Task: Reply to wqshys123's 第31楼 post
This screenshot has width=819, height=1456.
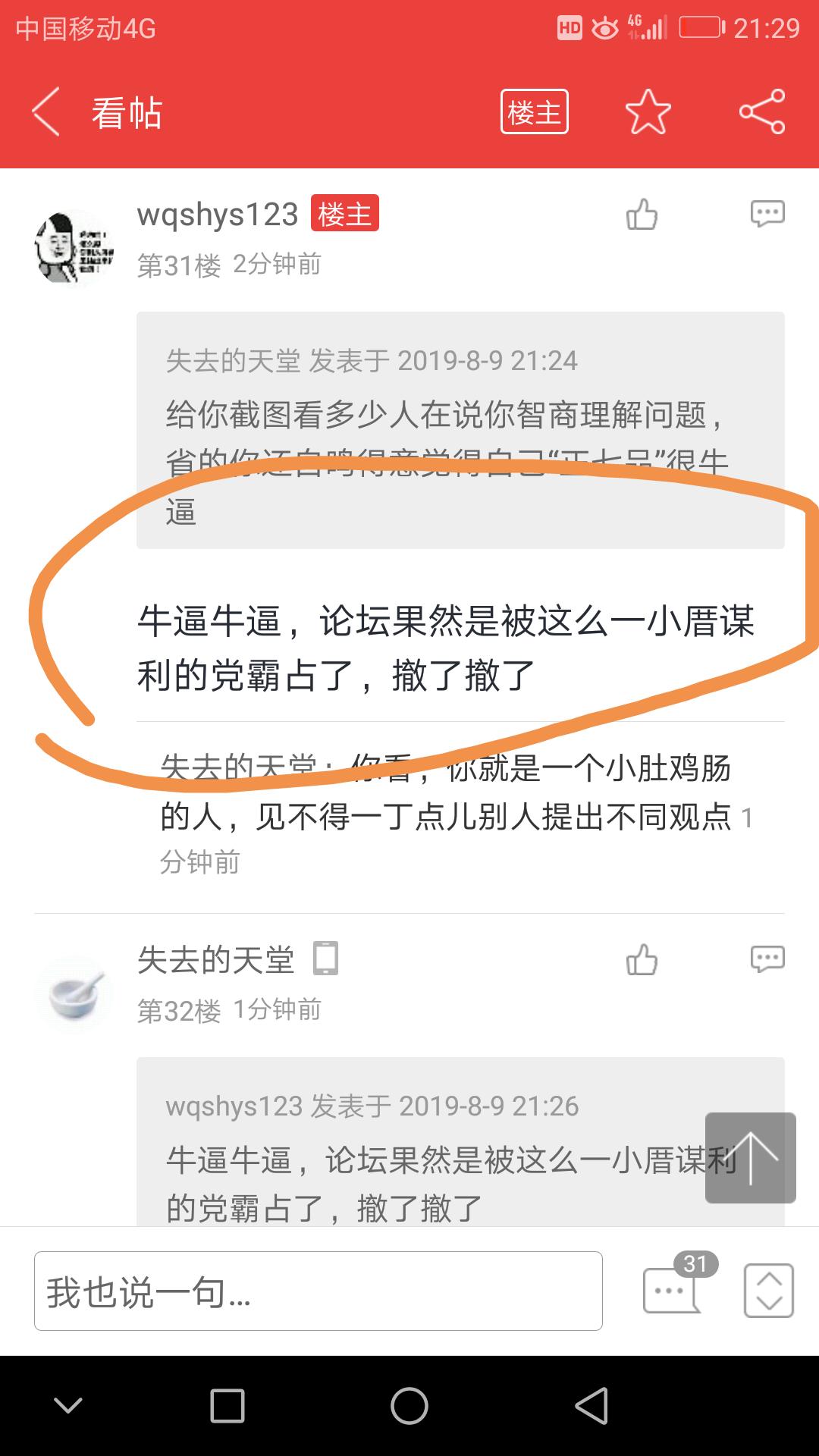Action: click(x=767, y=215)
